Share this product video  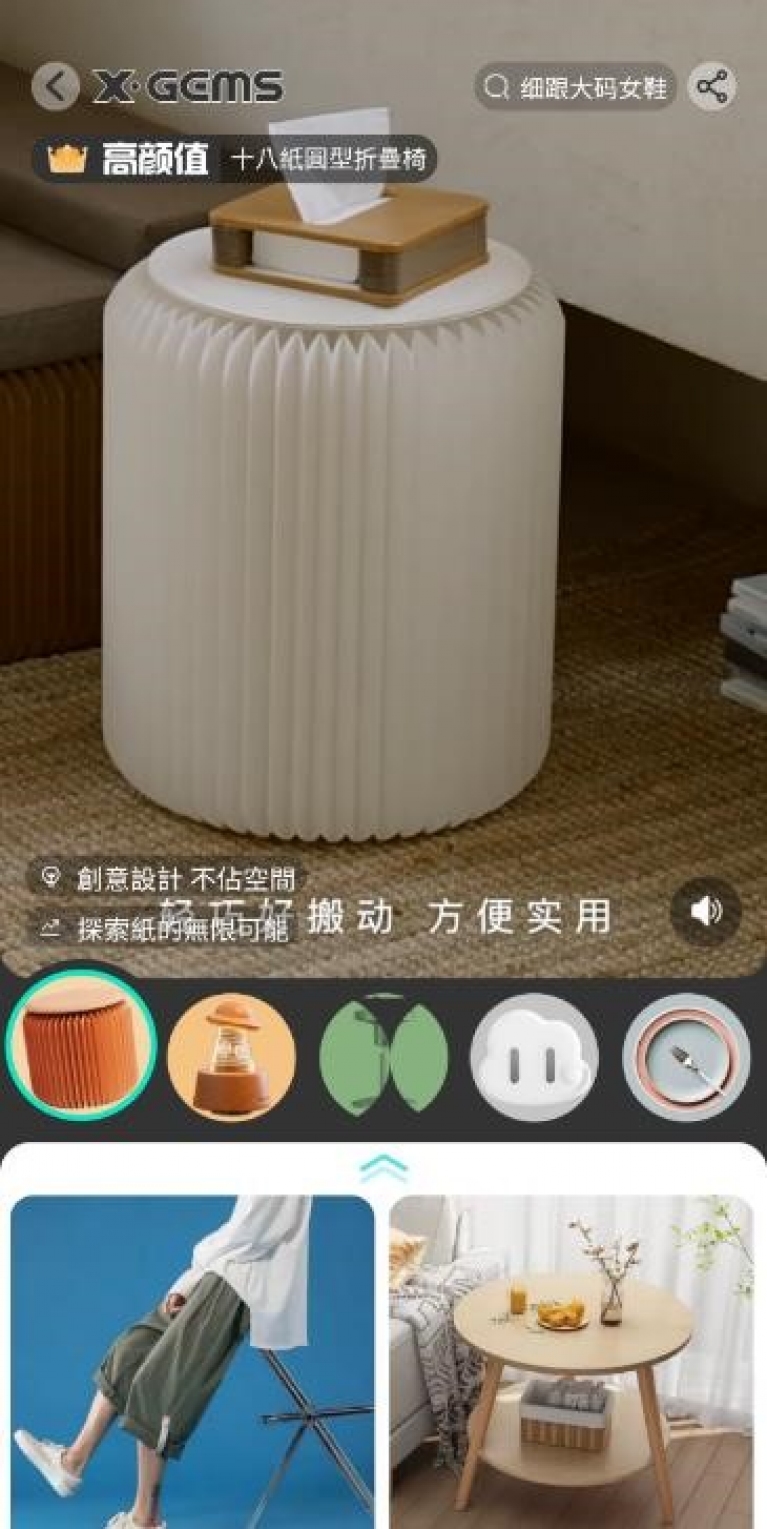[712, 87]
